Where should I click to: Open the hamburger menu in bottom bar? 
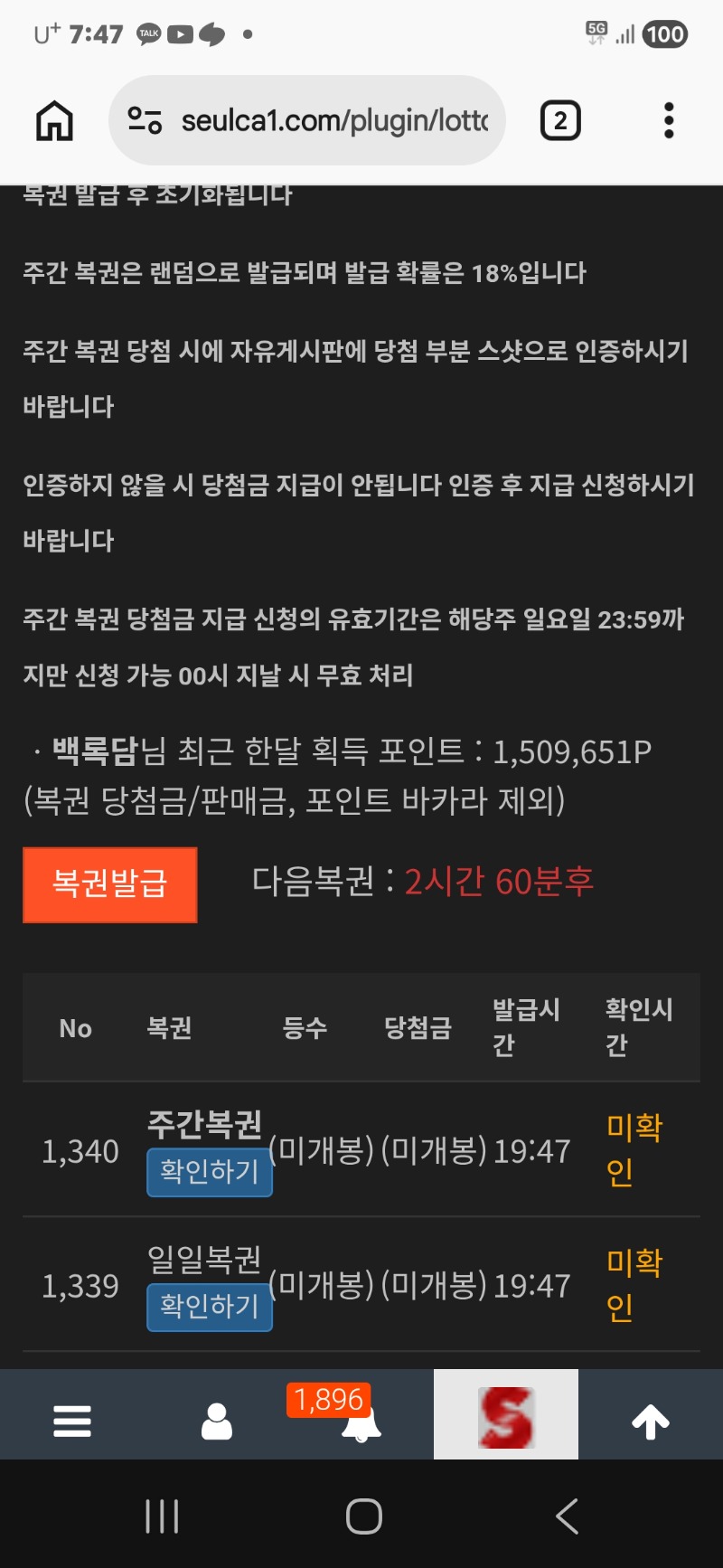pyautogui.click(x=72, y=1422)
